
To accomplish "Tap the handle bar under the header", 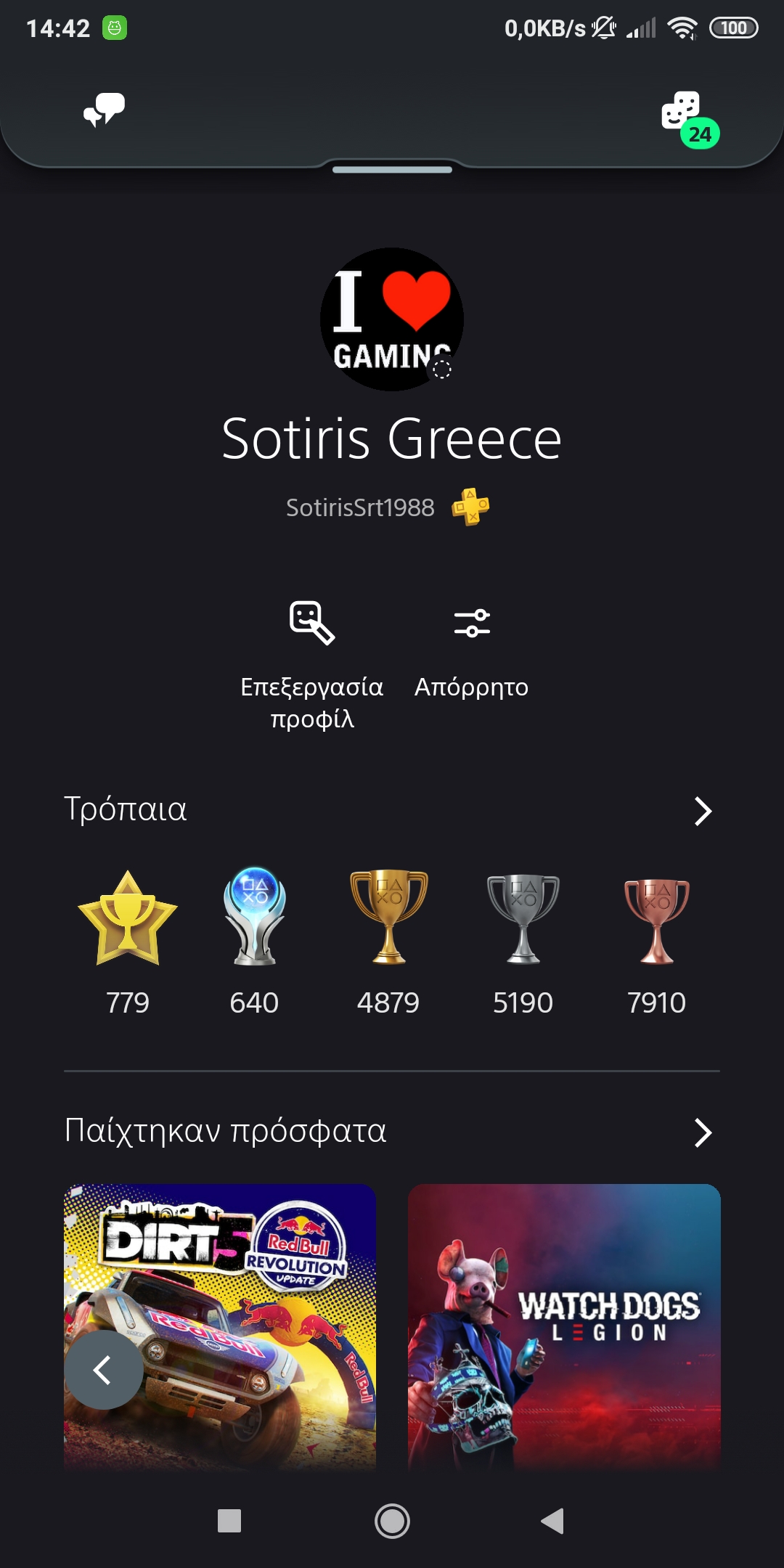I will pos(392,170).
